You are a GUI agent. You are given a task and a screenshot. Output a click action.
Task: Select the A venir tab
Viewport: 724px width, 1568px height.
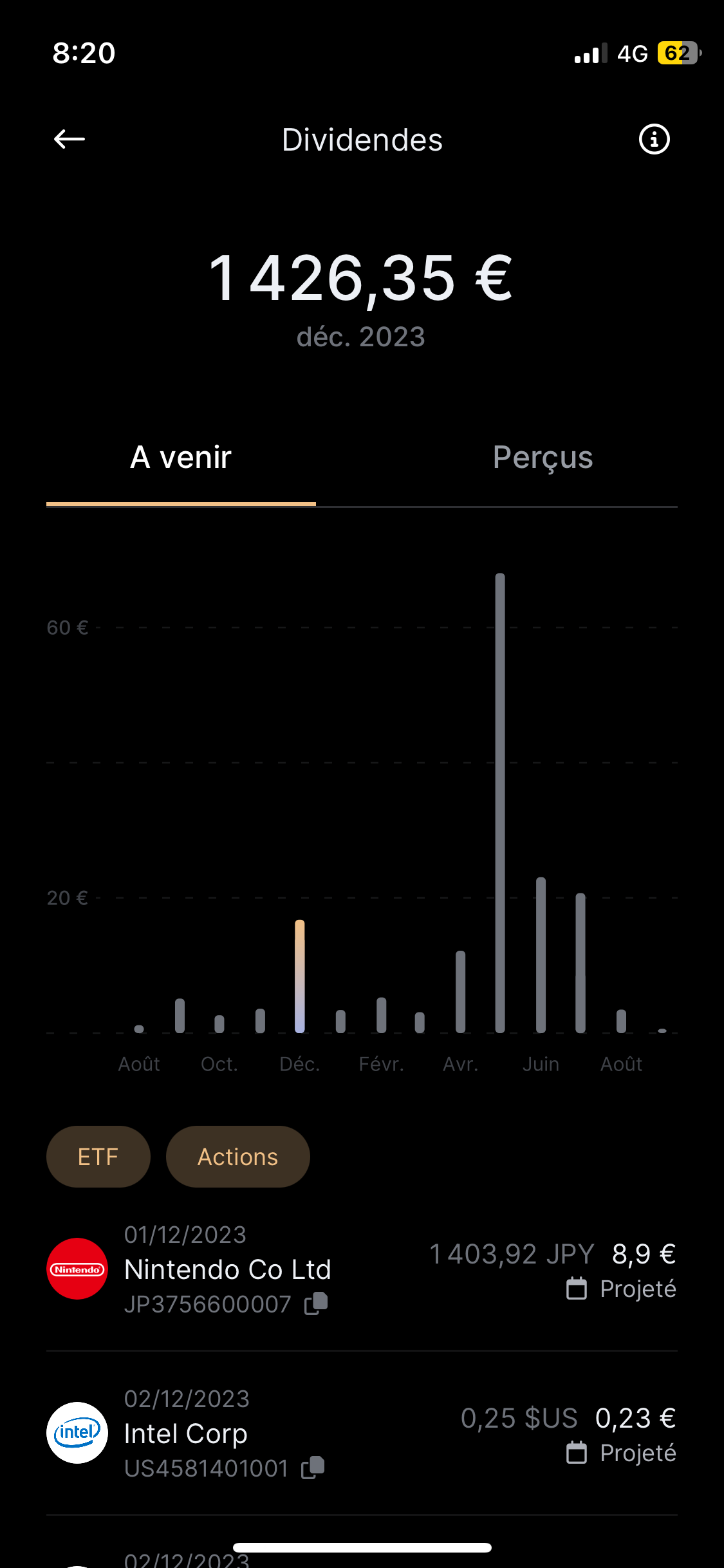pos(181,458)
